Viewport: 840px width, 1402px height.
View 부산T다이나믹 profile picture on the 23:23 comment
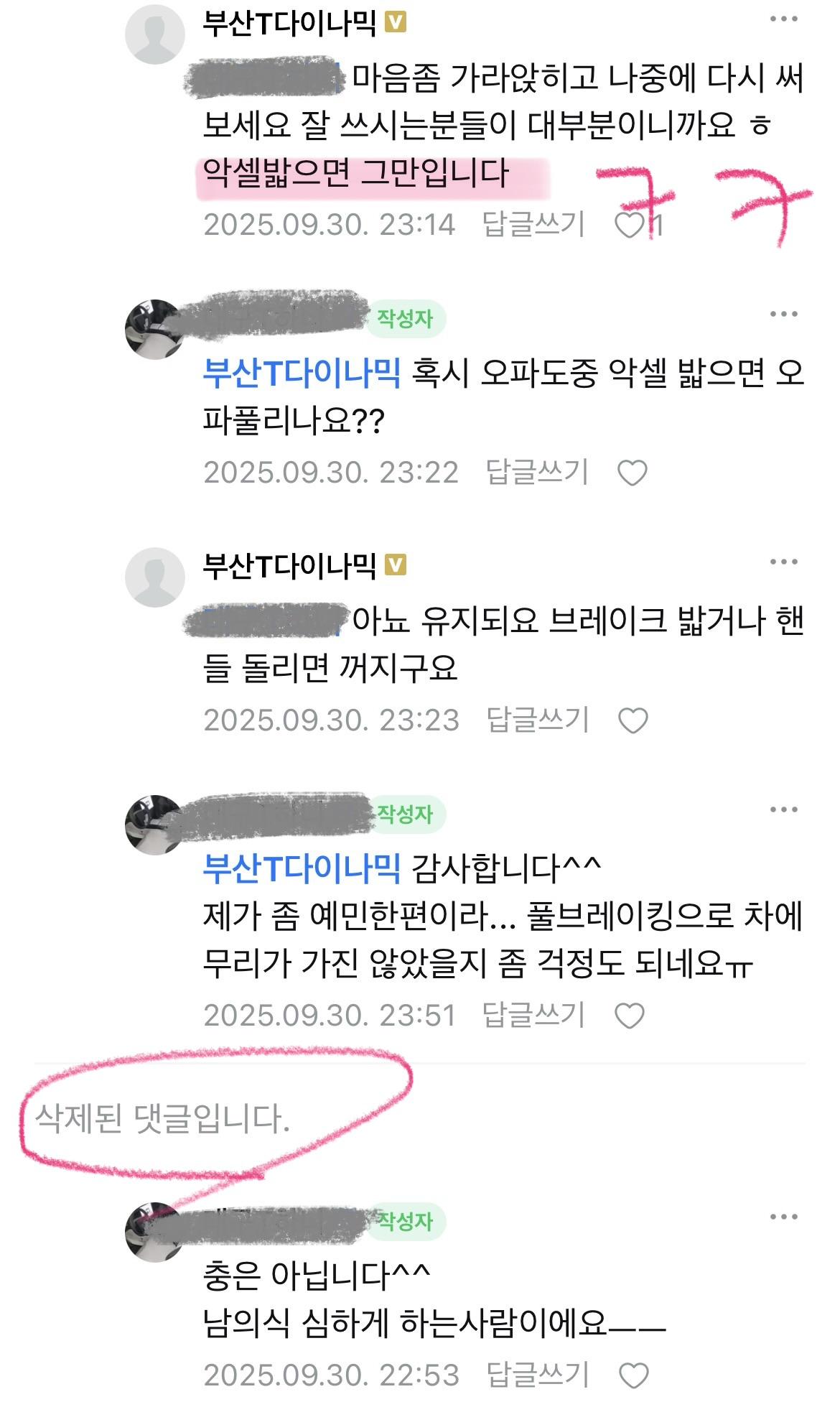coord(155,577)
